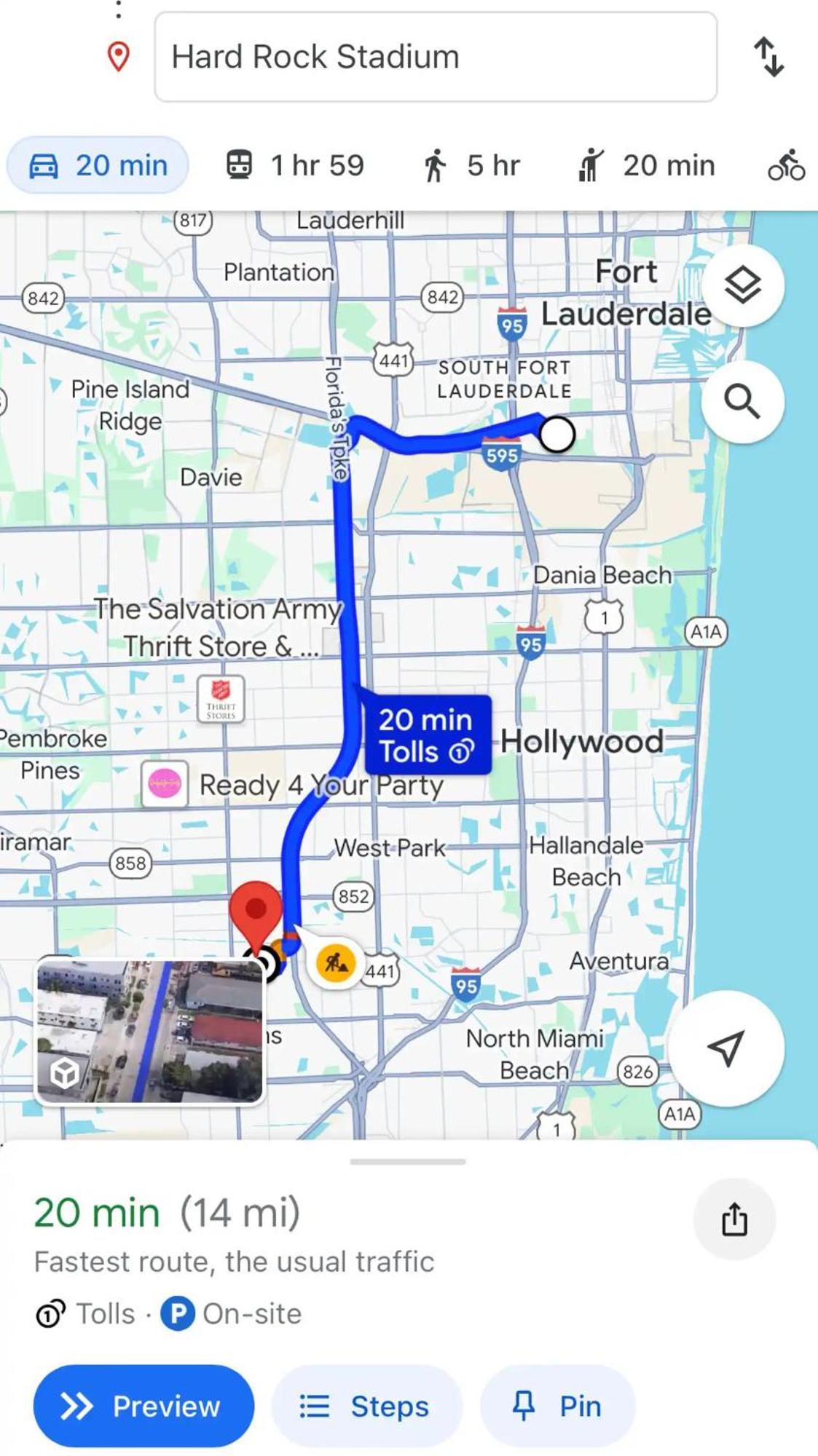Switch to transit 1 hr 59 mode

[x=295, y=165]
